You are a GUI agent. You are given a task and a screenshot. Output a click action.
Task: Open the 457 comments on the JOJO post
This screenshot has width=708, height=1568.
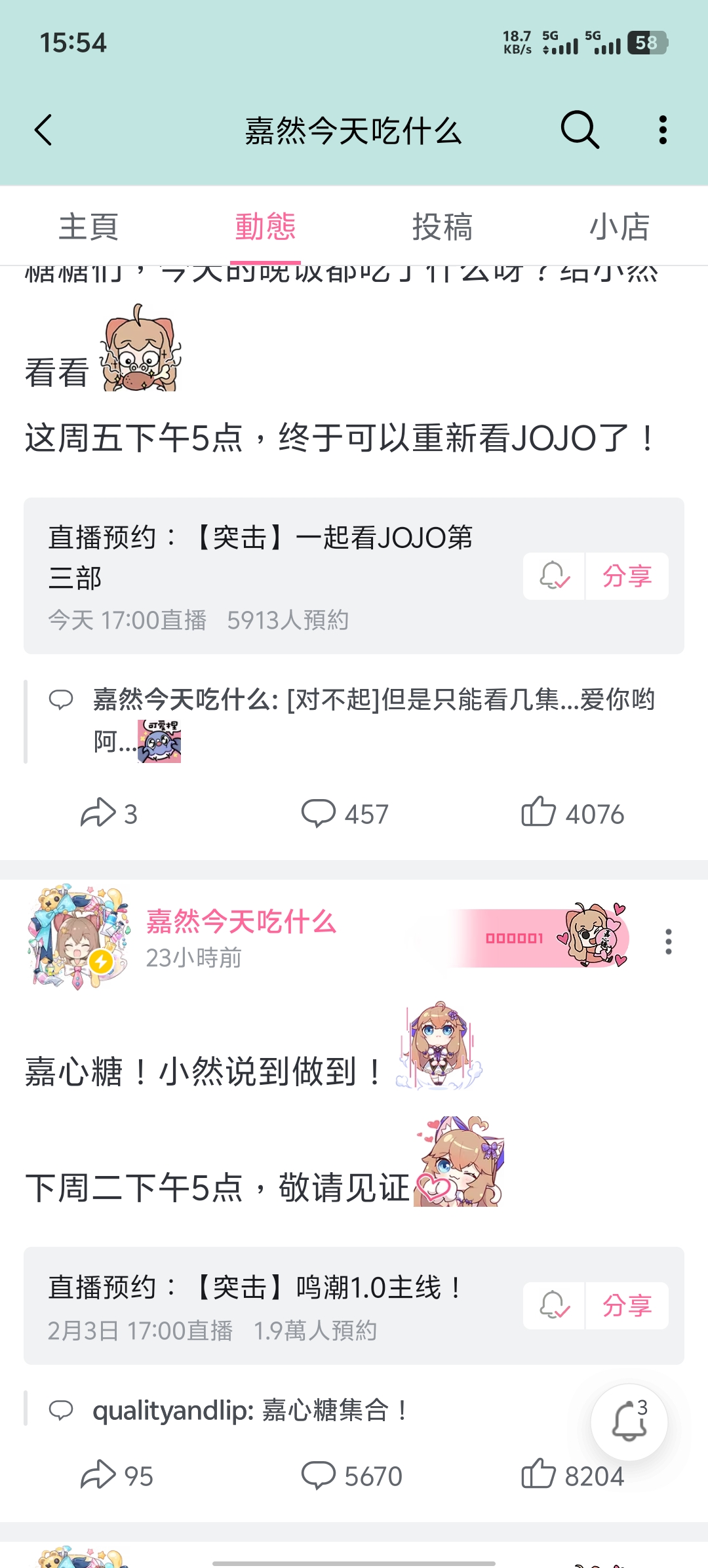(345, 813)
